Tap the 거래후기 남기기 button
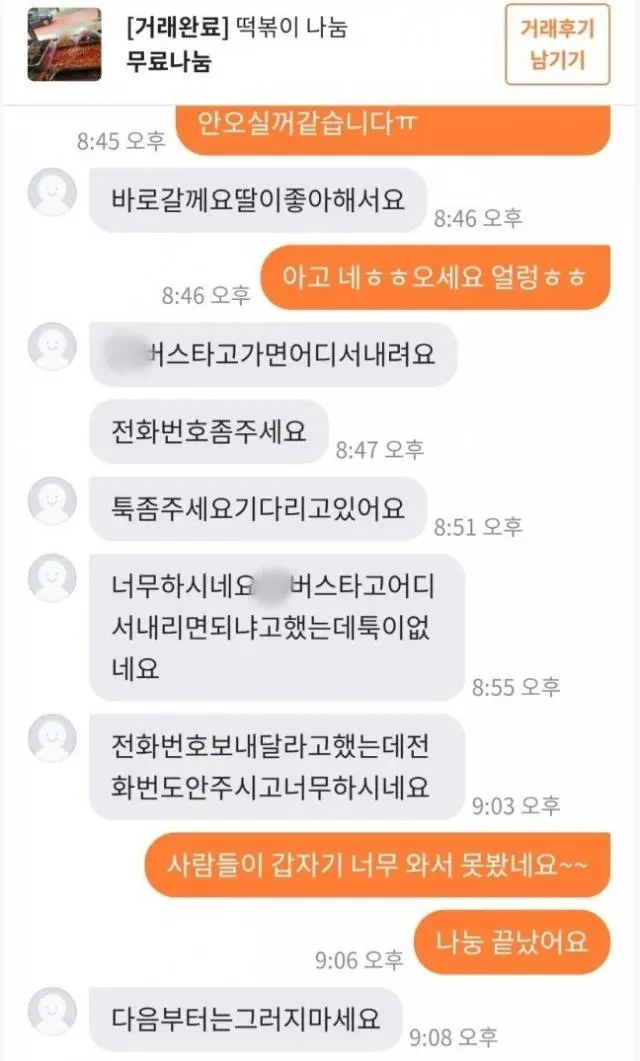Image resolution: width=640 pixels, height=1061 pixels. click(x=557, y=44)
